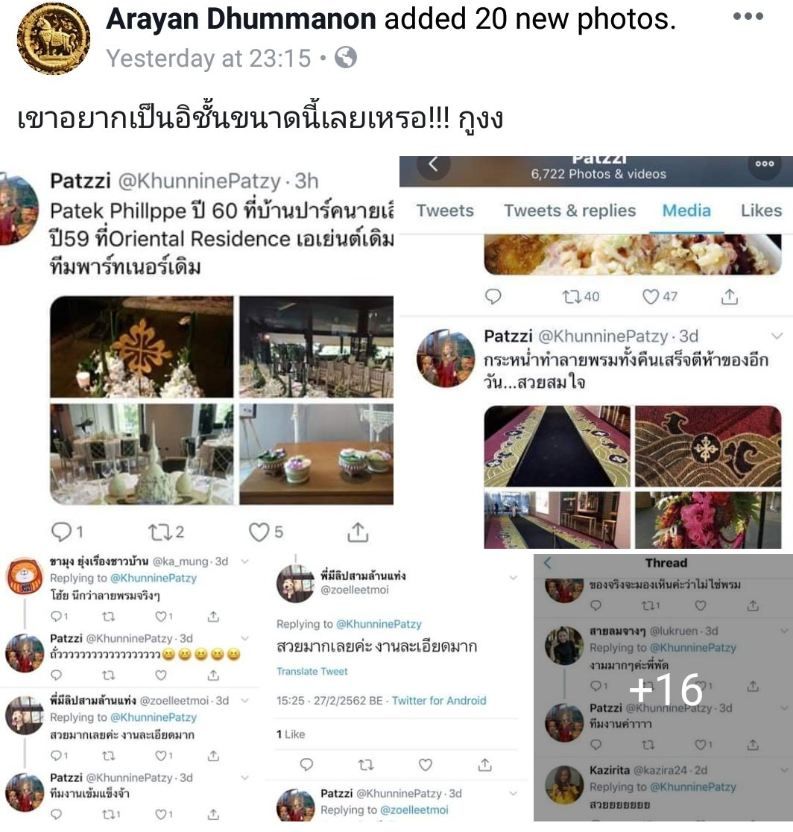Open the post's three-dot options menu
Viewport: 793px width, 832px height.
tap(748, 17)
